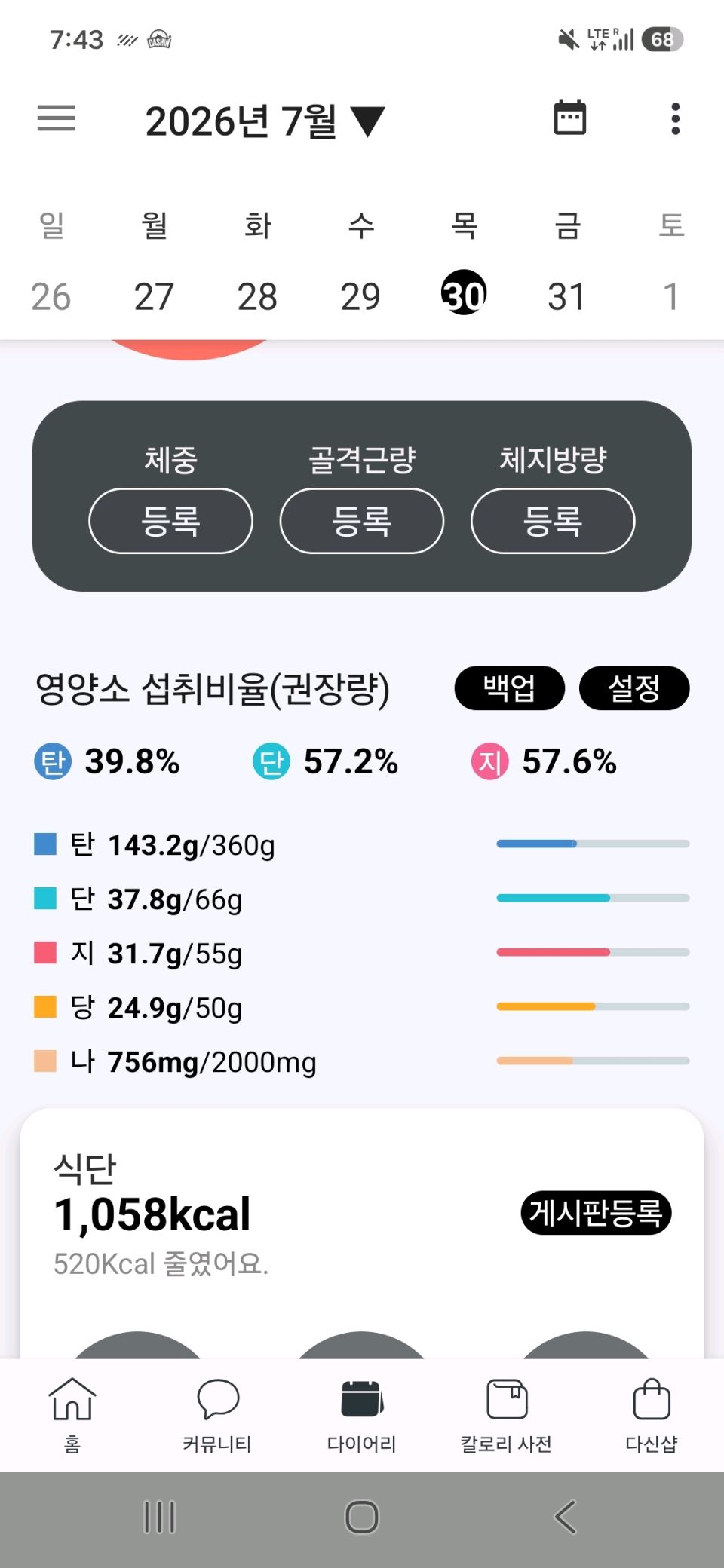Select date 28 (화) in the week strip

coord(257,296)
